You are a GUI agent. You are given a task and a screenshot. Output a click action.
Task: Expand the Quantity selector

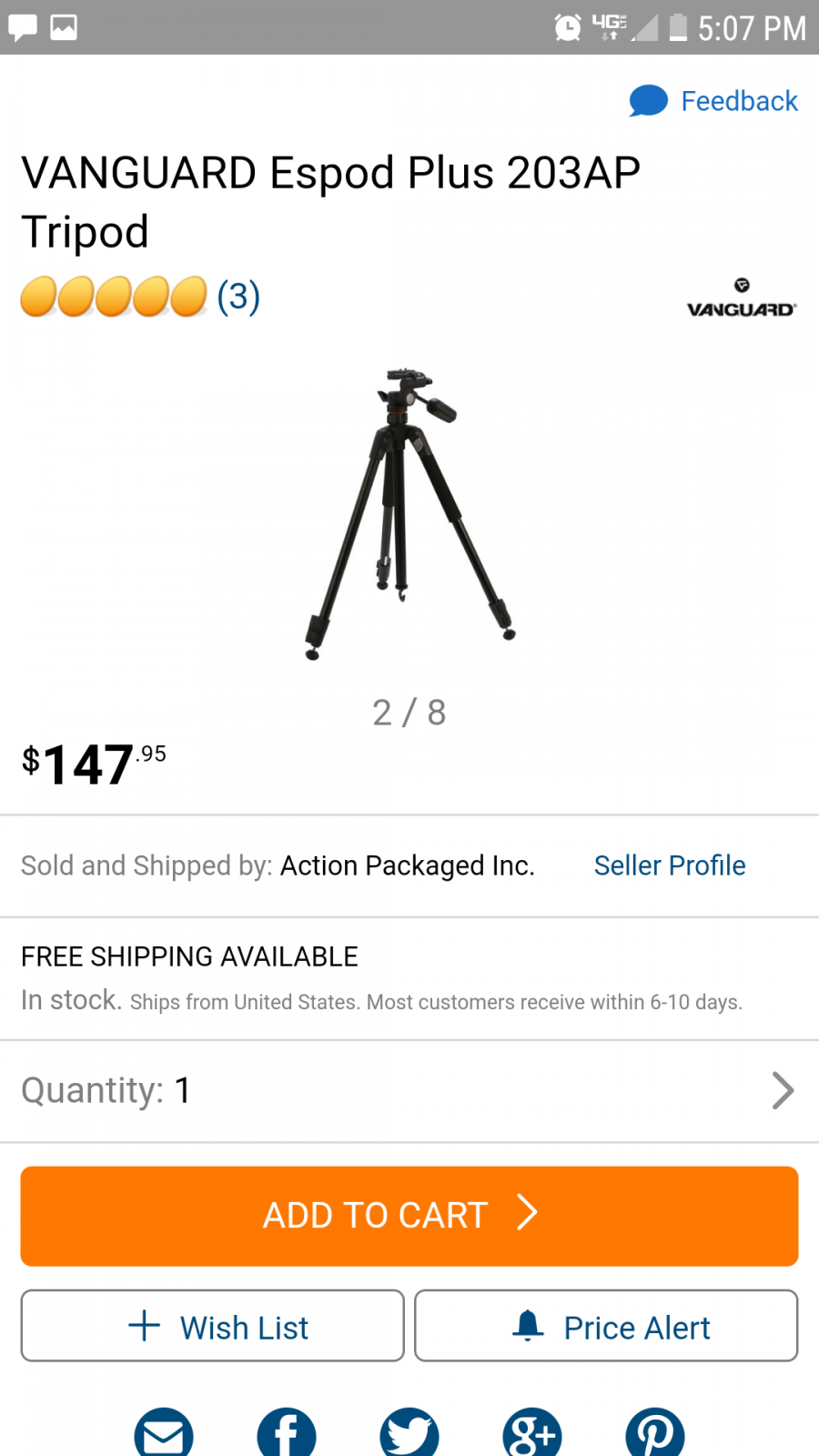[409, 1090]
